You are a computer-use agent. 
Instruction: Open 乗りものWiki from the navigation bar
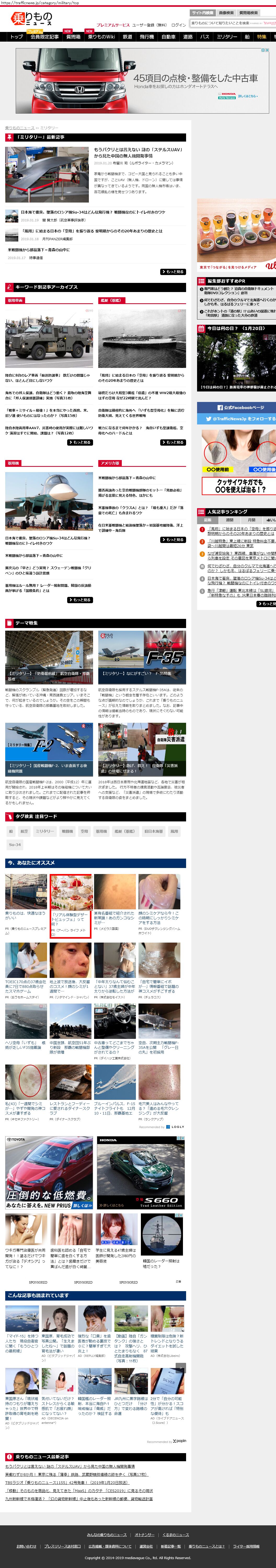pos(101,37)
